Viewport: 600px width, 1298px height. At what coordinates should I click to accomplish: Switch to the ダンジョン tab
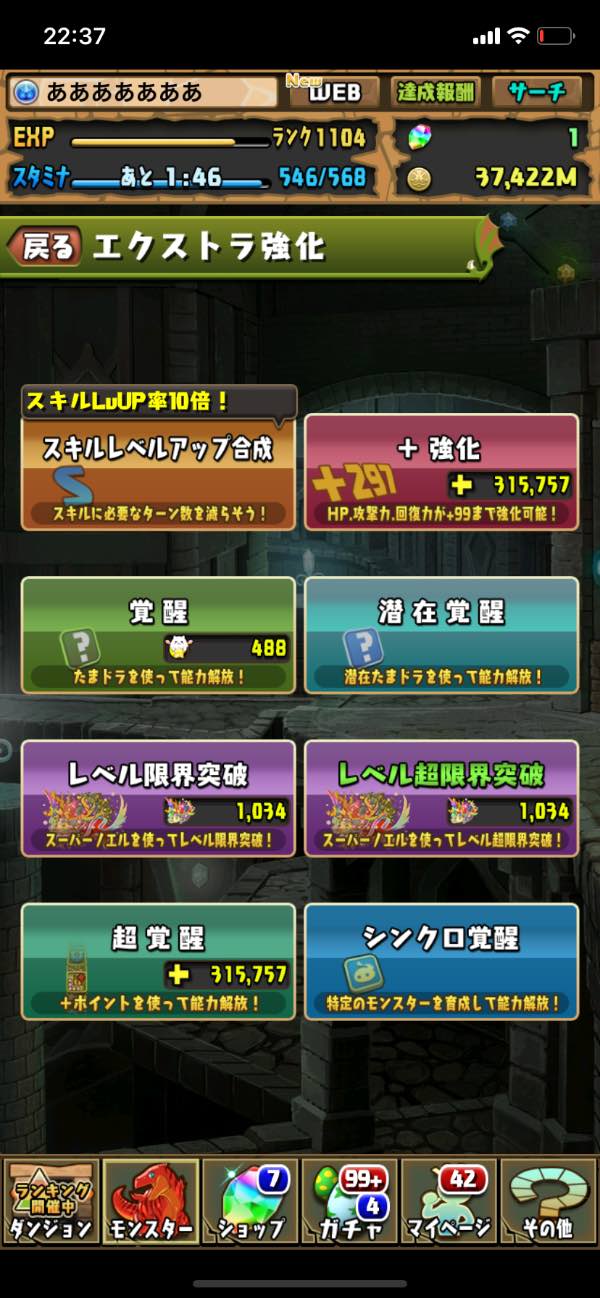pyautogui.click(x=51, y=1201)
